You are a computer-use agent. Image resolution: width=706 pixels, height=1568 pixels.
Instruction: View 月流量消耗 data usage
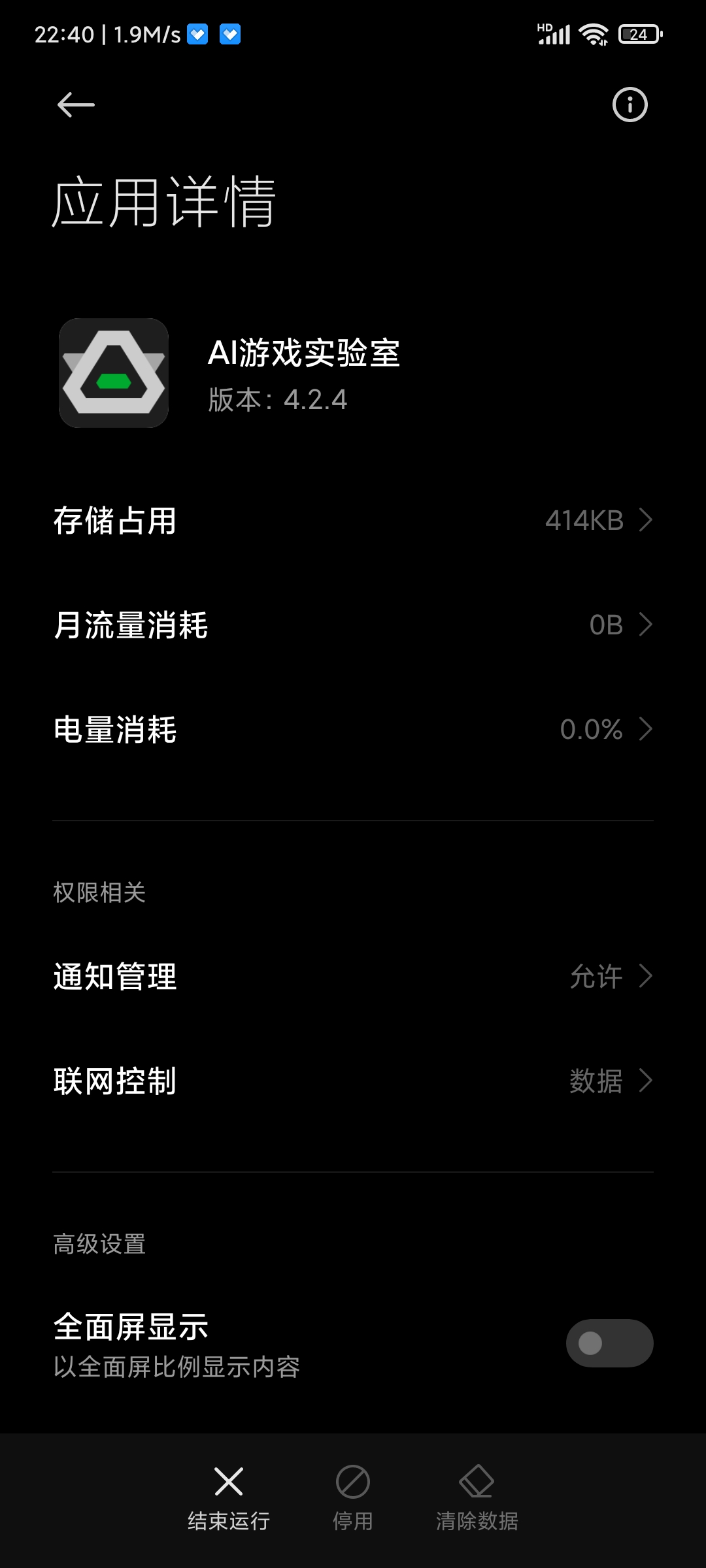353,625
